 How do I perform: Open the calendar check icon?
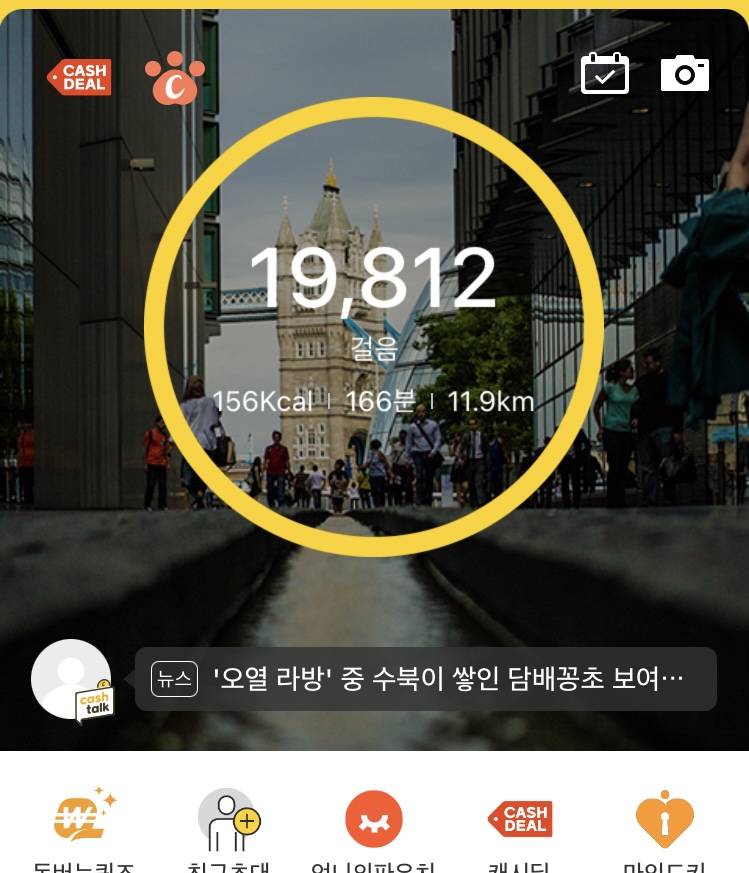(x=605, y=74)
